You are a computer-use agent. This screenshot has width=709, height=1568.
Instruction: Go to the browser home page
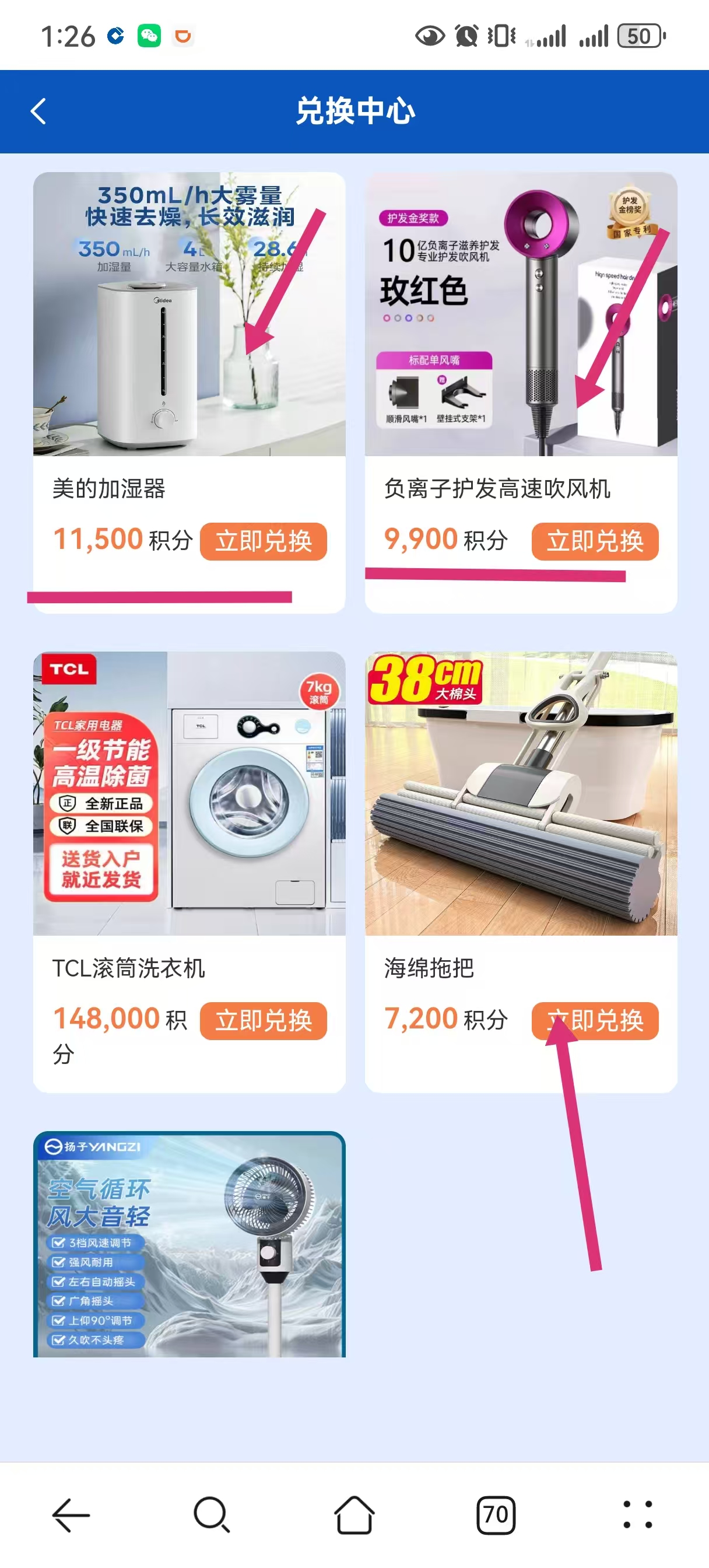pos(354,1514)
